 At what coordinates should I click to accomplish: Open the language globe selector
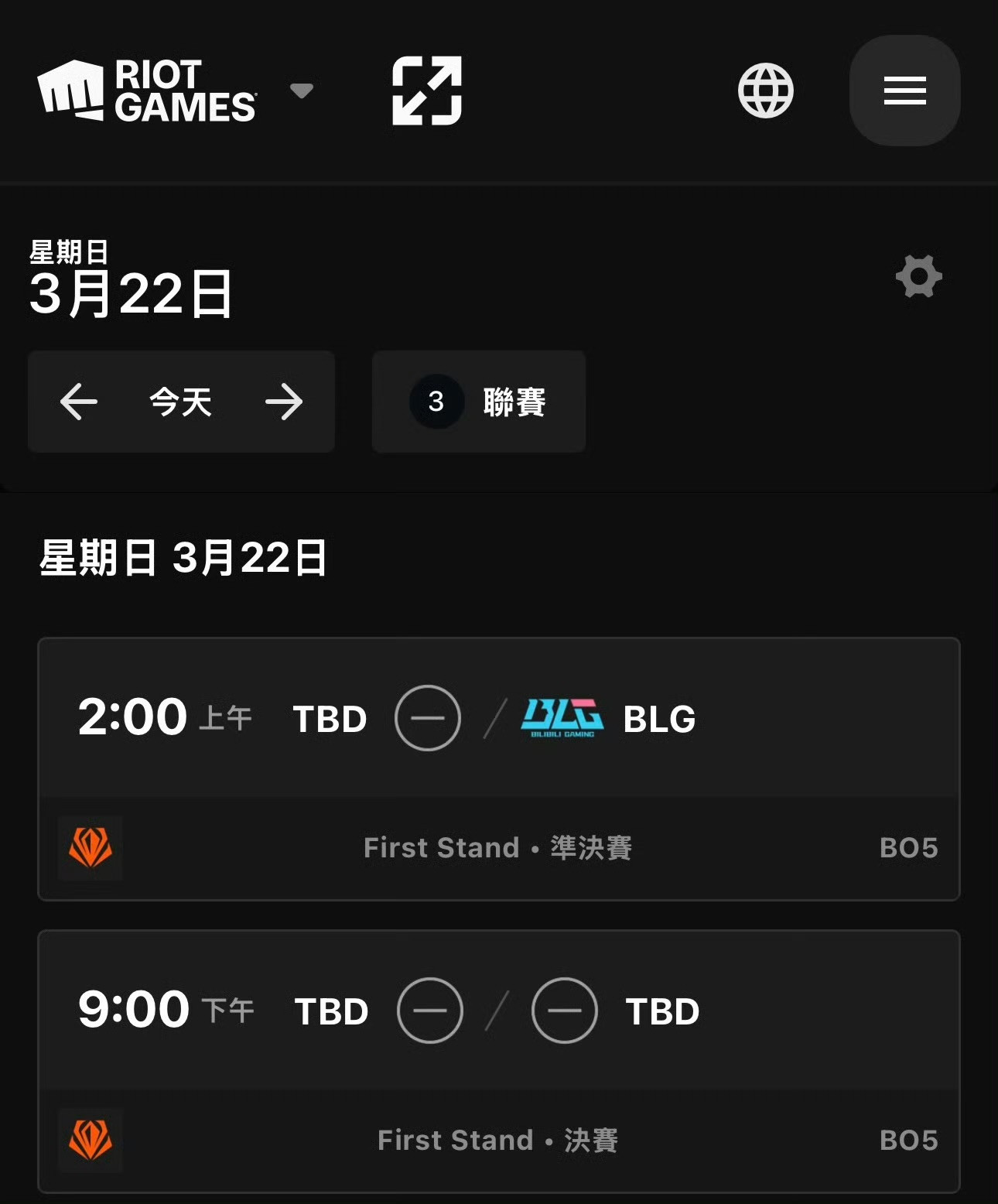[x=766, y=91]
